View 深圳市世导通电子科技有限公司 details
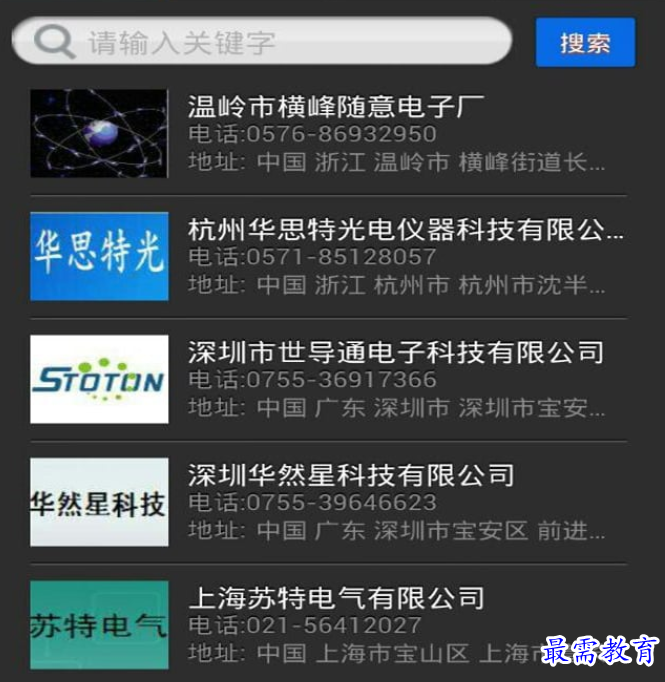665x682 pixels. (x=395, y=352)
